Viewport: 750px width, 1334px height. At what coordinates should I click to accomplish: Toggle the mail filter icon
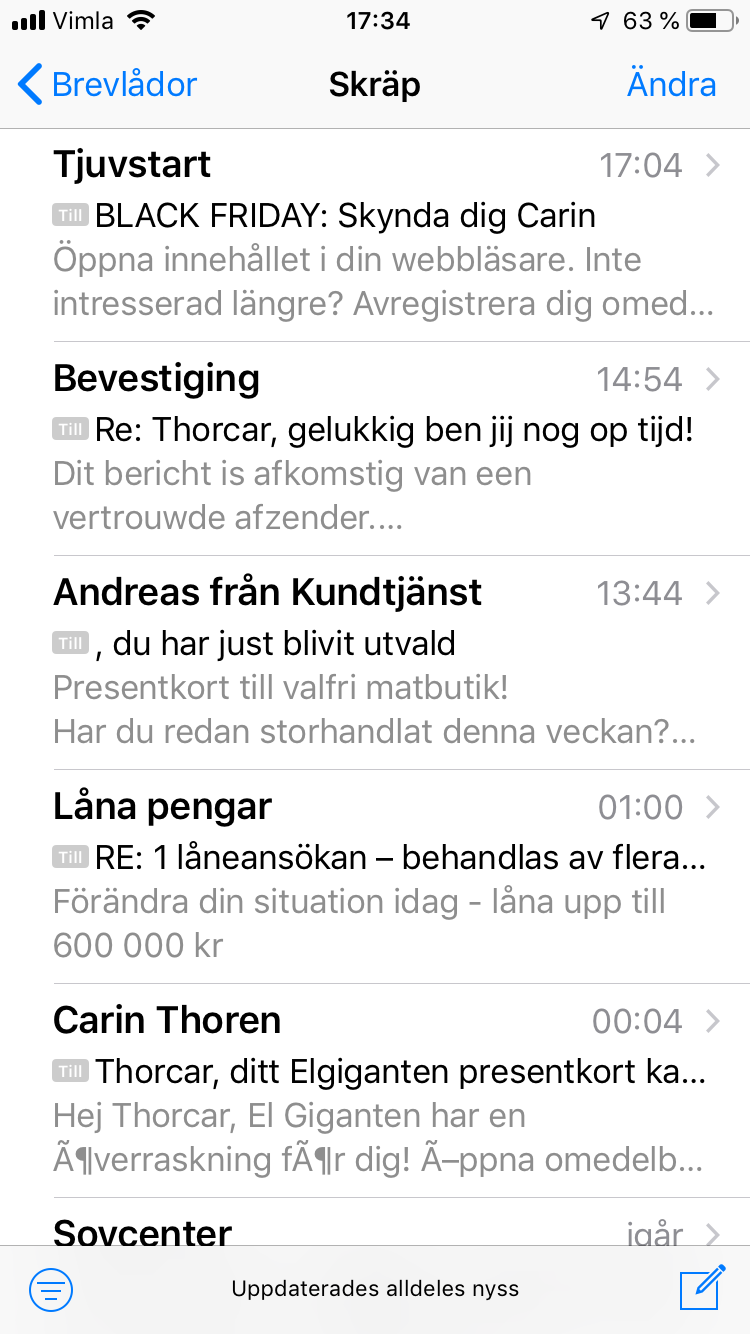[x=50, y=1289]
